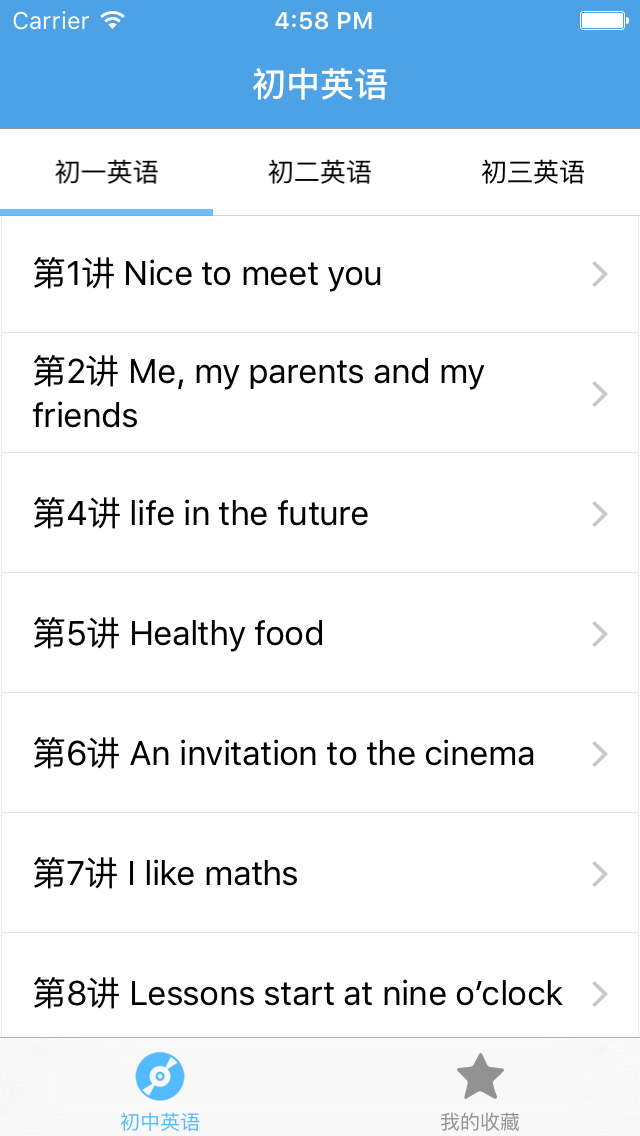The image size is (640, 1136).
Task: Open 第2讲 Me, my parents and my friends
Action: point(320,393)
